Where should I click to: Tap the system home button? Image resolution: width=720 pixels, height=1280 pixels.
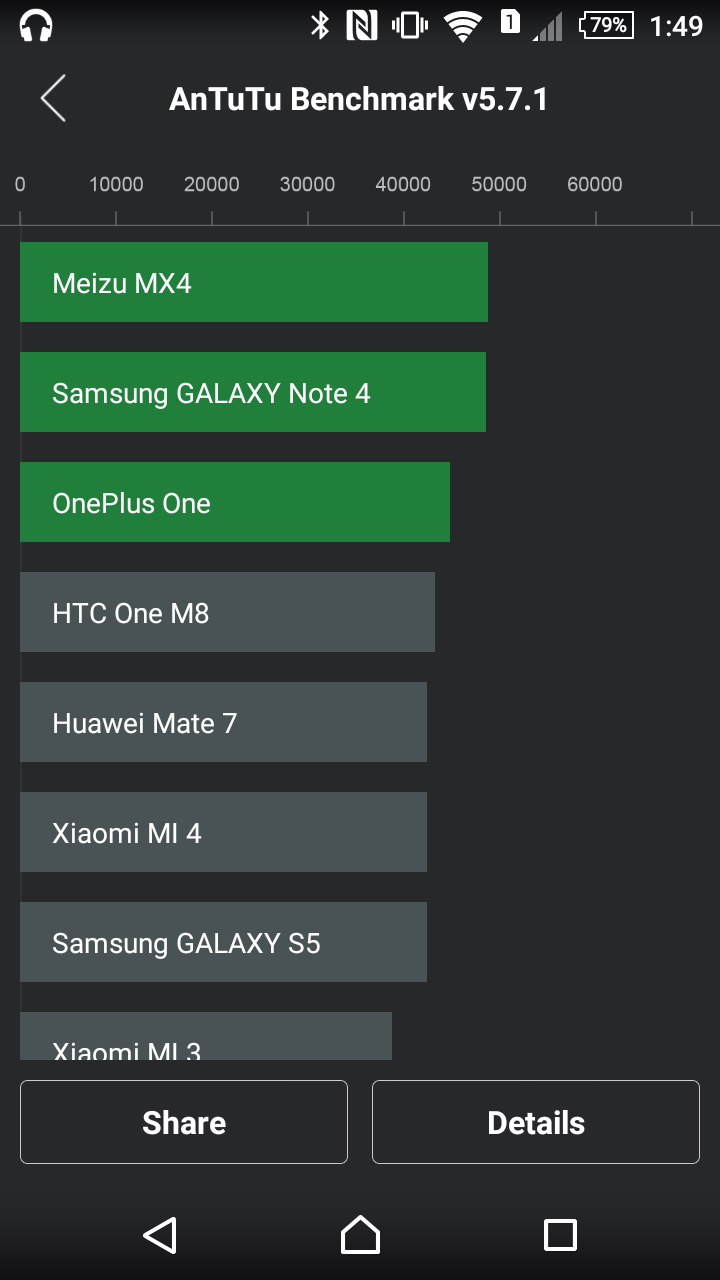pos(360,1235)
